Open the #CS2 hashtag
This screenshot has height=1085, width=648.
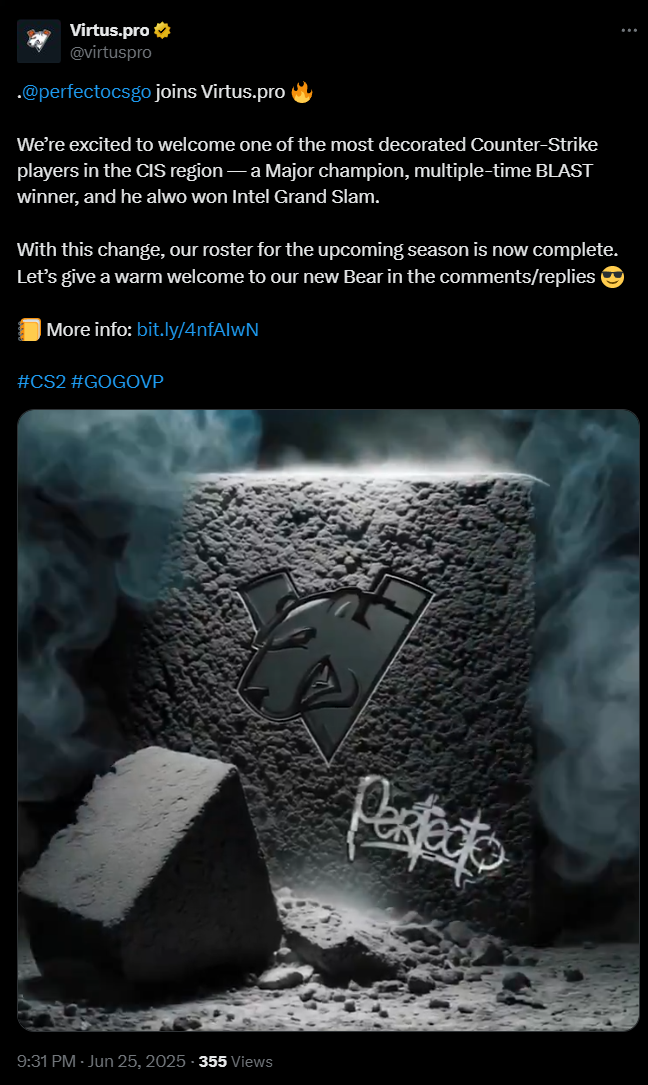click(42, 382)
